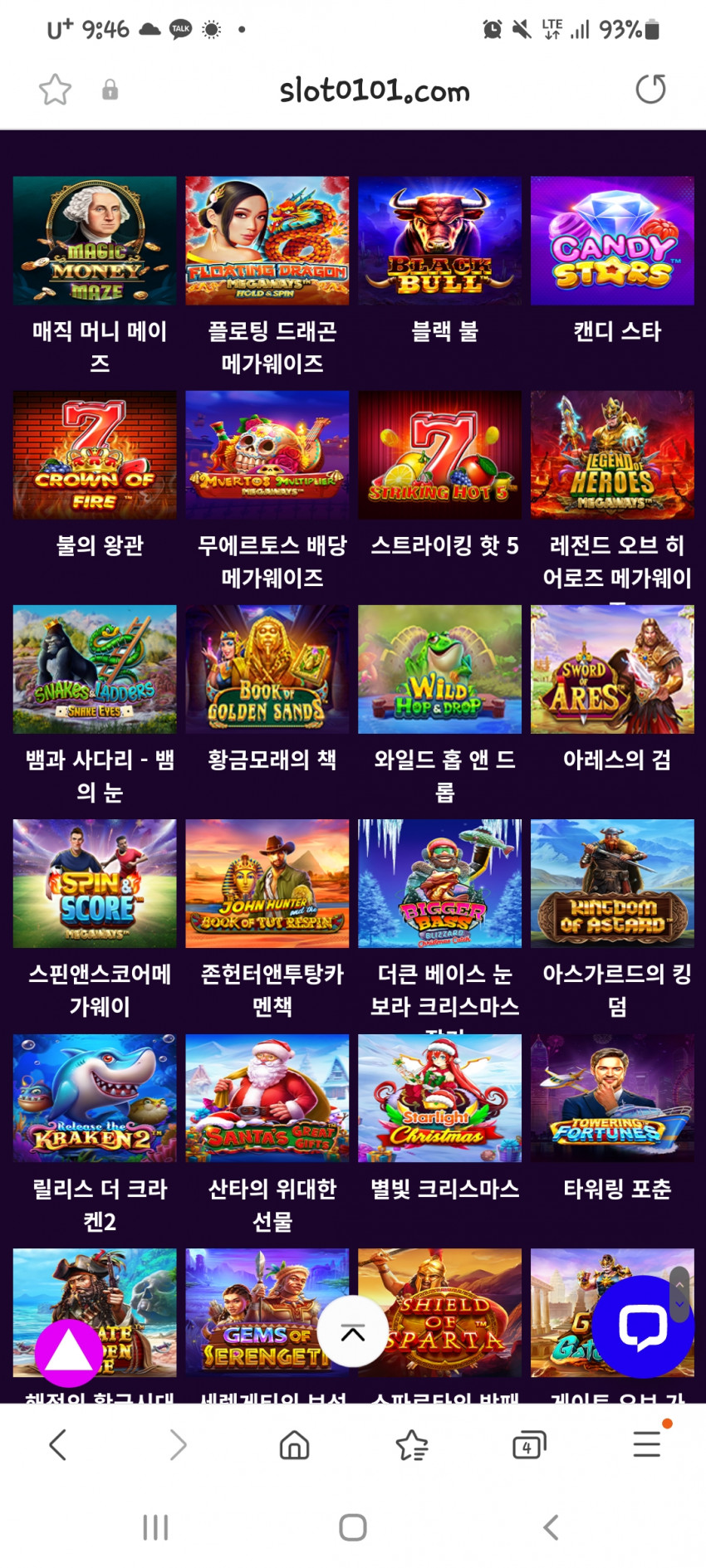Tap the slot0101.com address bar
The height and width of the screenshot is (1568, 706).
click(x=374, y=90)
